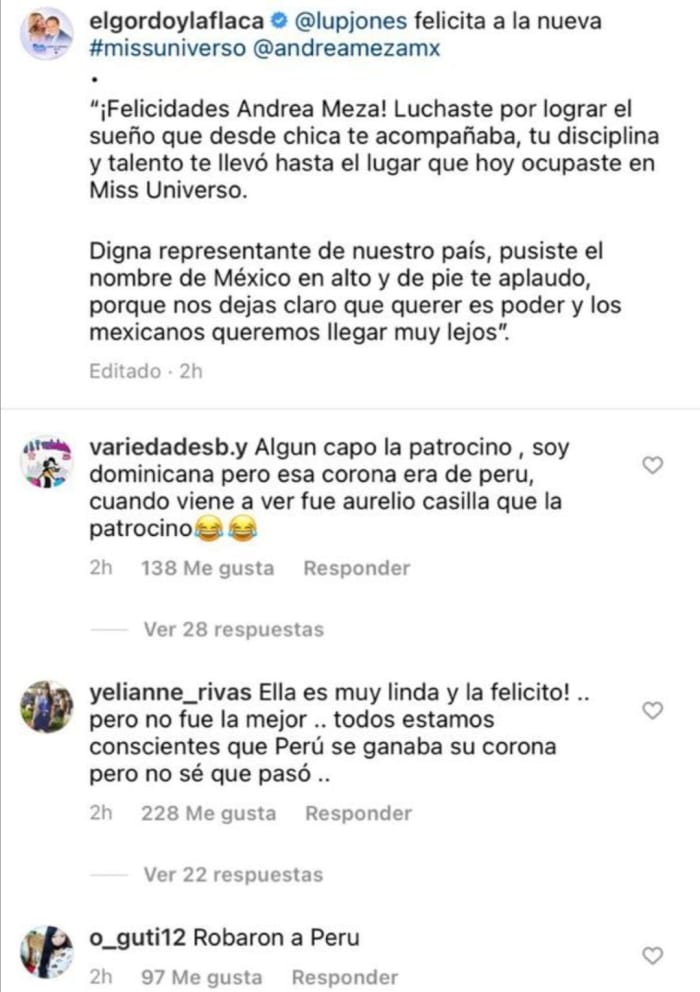Image resolution: width=700 pixels, height=992 pixels.
Task: View likes on yelianne_rivas's comment
Action: pyautogui.click(x=208, y=814)
